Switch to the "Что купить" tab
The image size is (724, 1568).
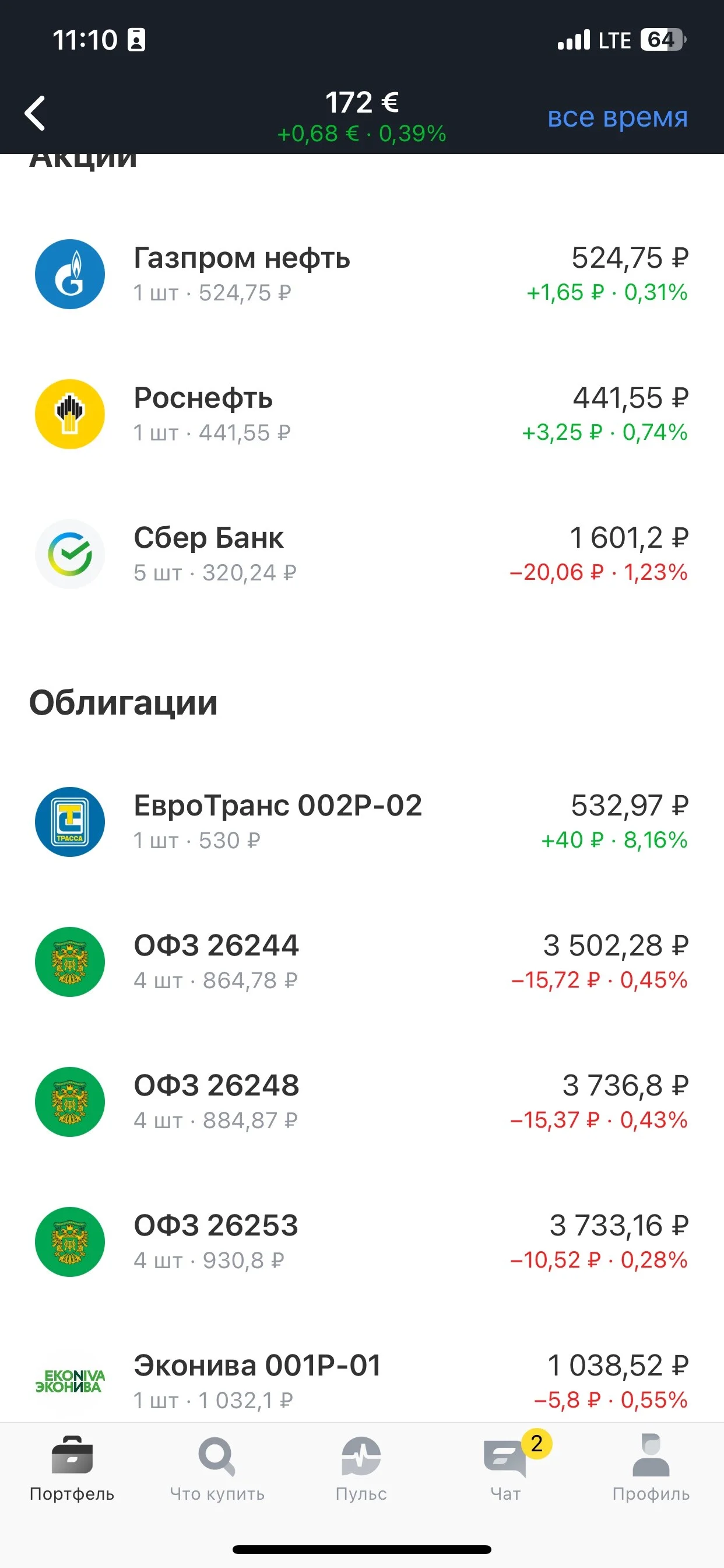[x=217, y=1468]
